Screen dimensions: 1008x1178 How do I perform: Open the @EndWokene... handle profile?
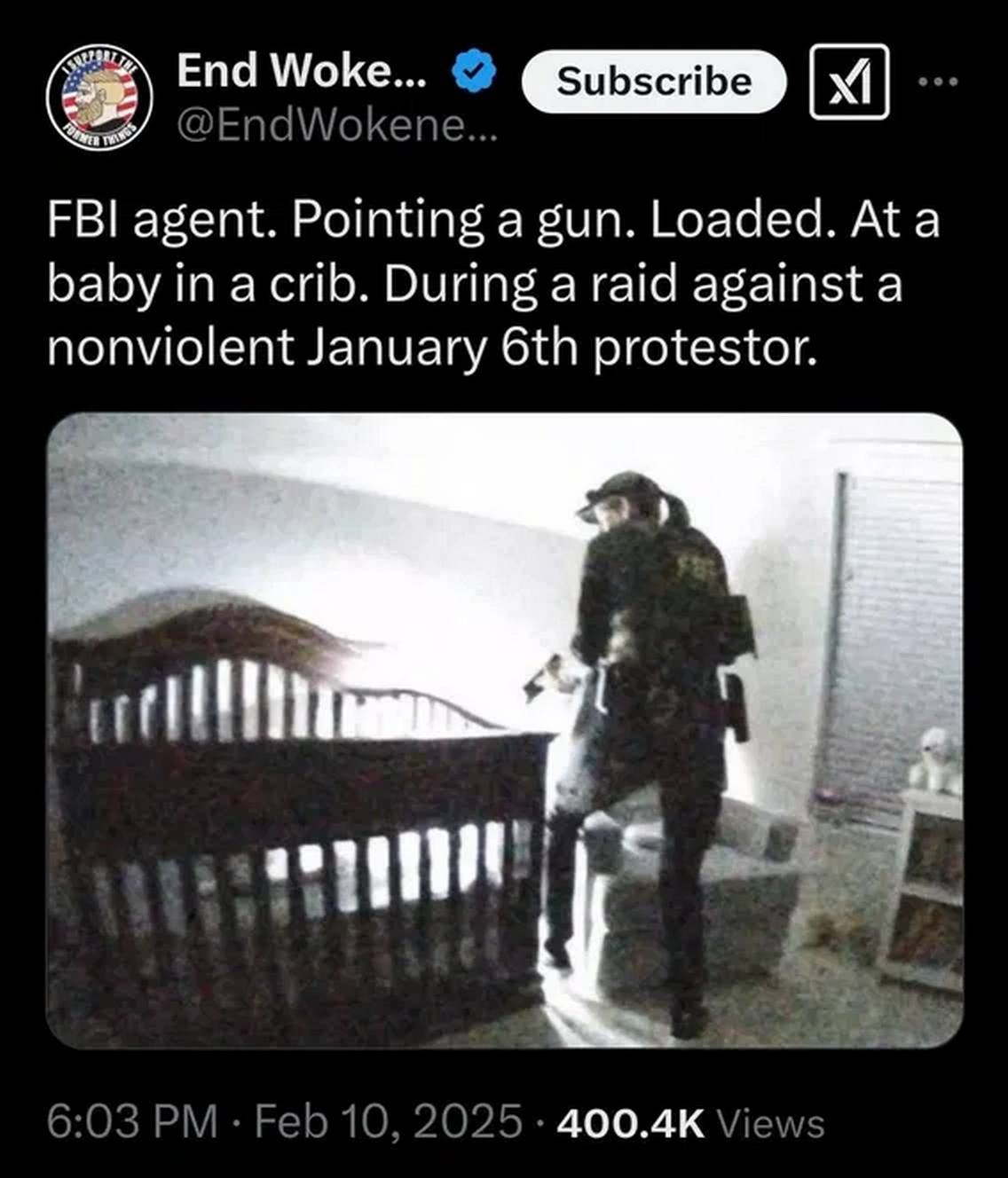tap(337, 129)
